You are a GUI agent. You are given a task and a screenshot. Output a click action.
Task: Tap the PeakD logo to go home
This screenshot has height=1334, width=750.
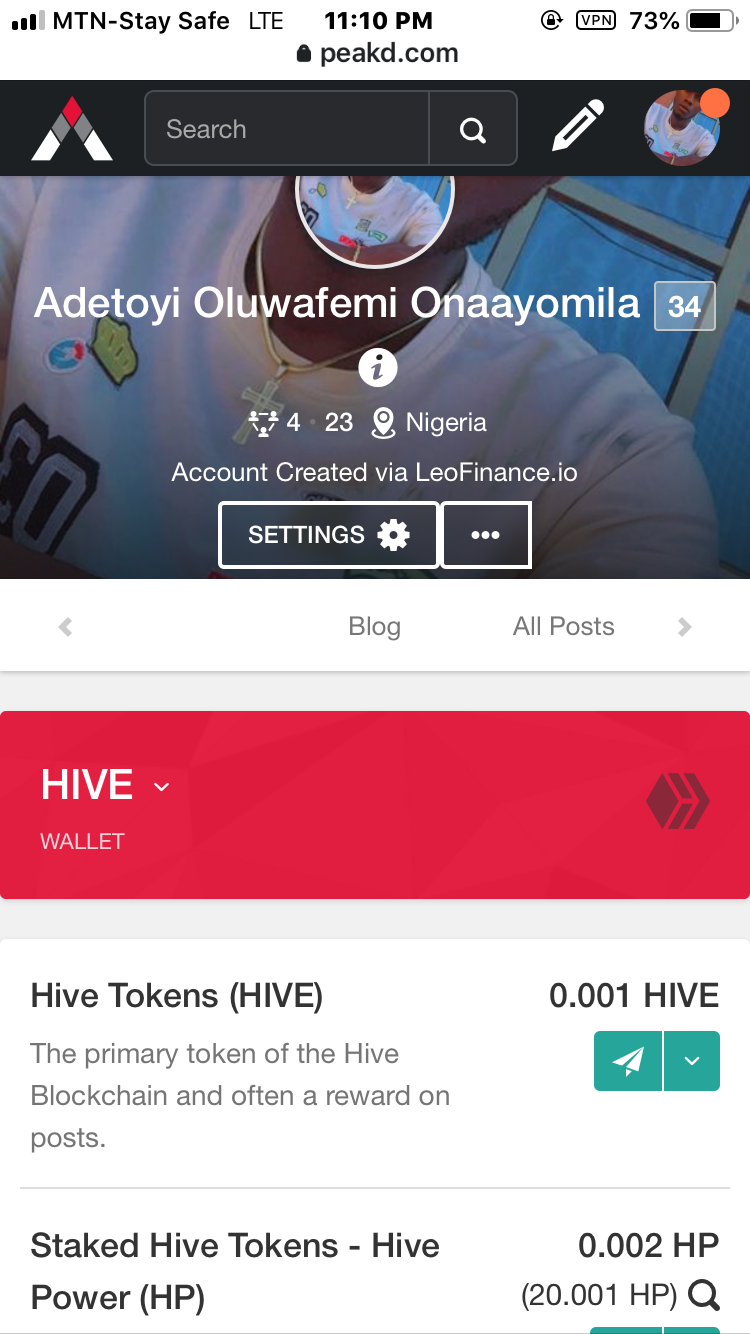click(x=71, y=129)
